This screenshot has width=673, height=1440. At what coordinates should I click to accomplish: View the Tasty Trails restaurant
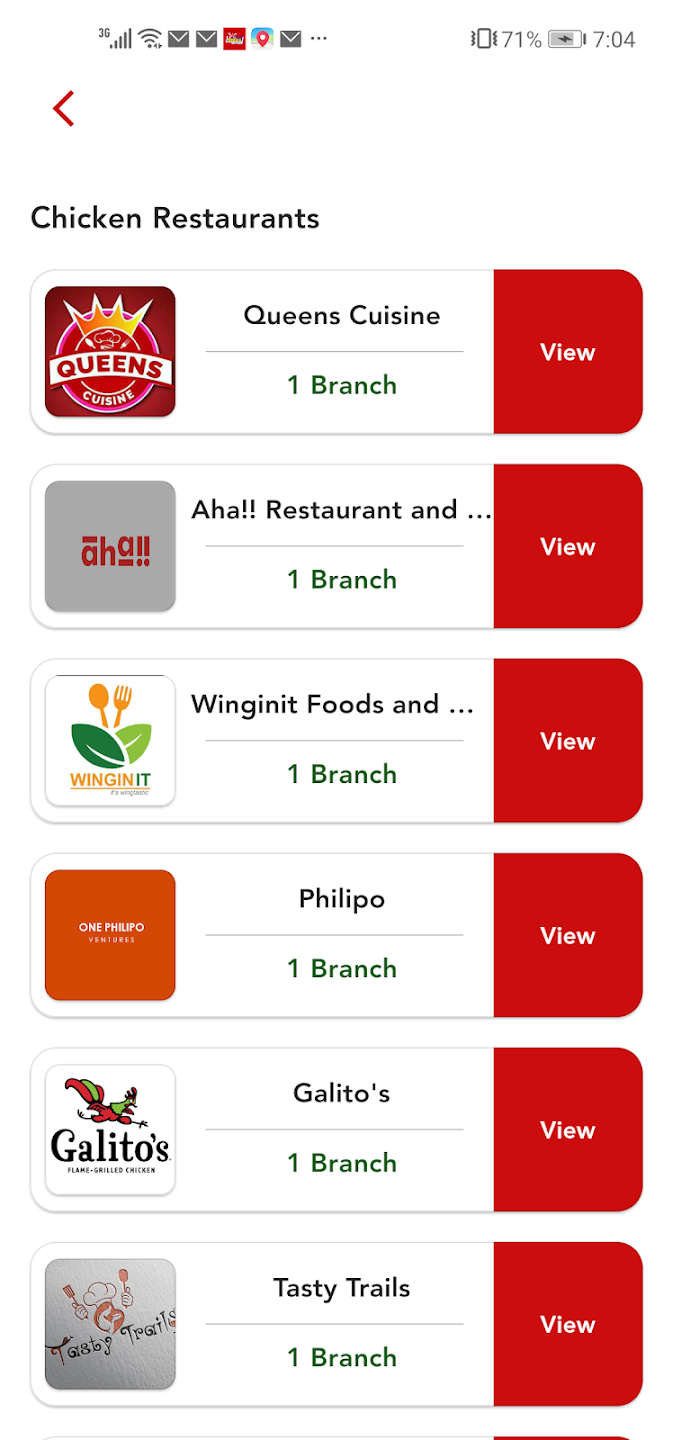pos(567,1324)
